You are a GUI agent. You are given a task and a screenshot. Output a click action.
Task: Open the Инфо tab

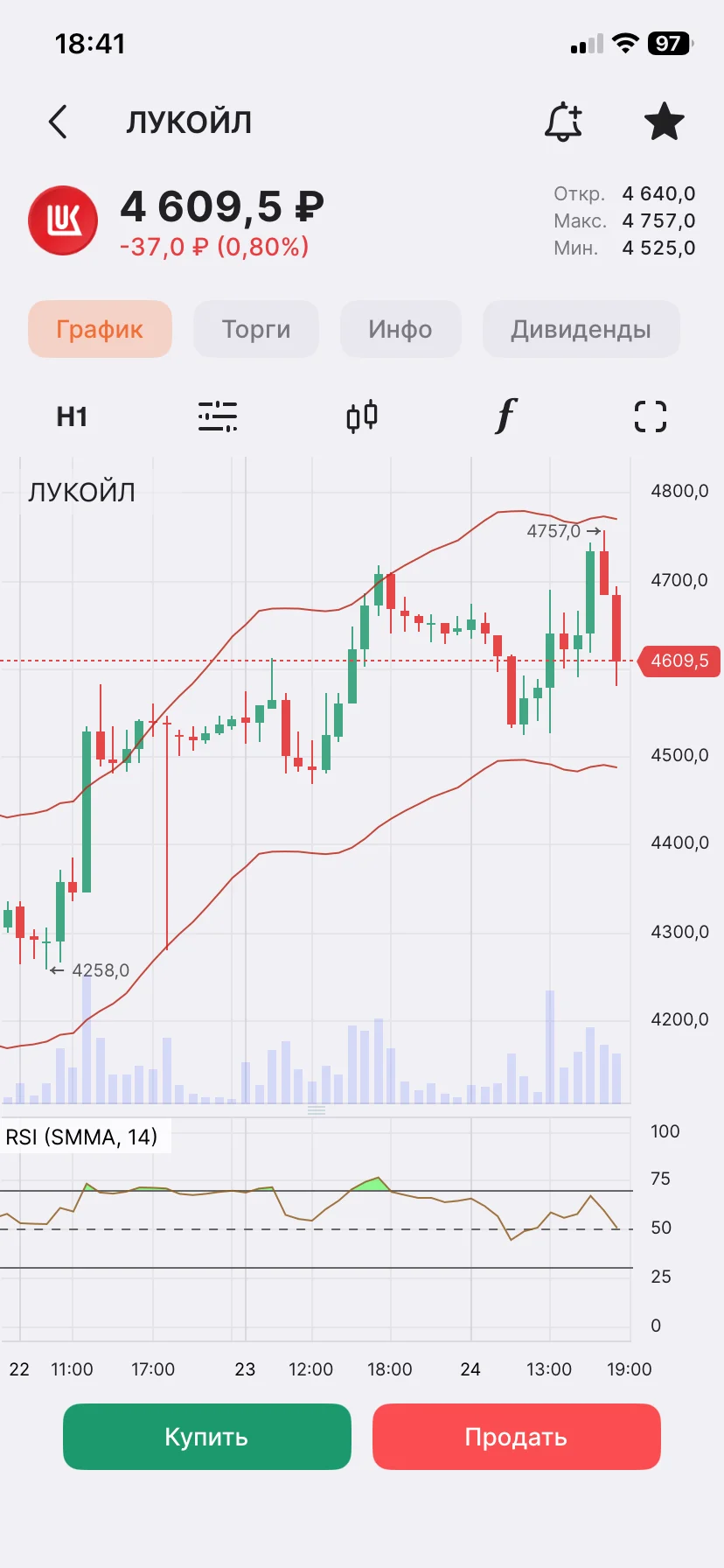[x=400, y=329]
